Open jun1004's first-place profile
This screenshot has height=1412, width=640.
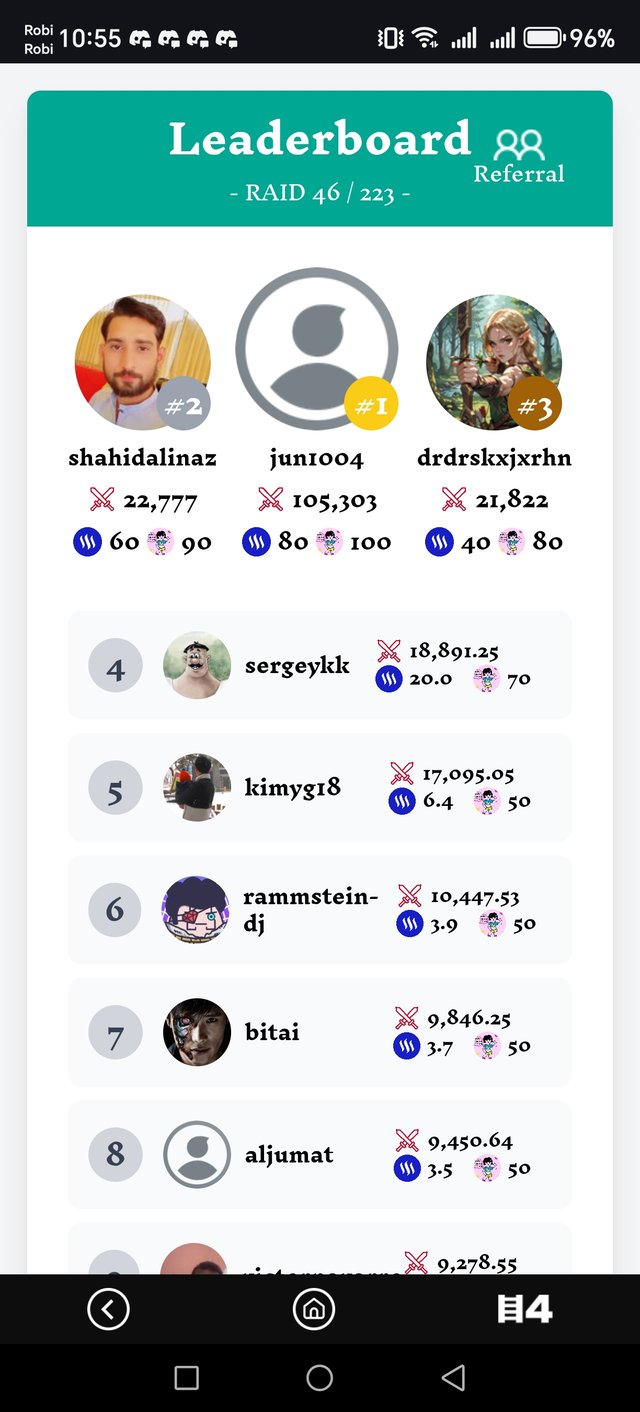[316, 349]
